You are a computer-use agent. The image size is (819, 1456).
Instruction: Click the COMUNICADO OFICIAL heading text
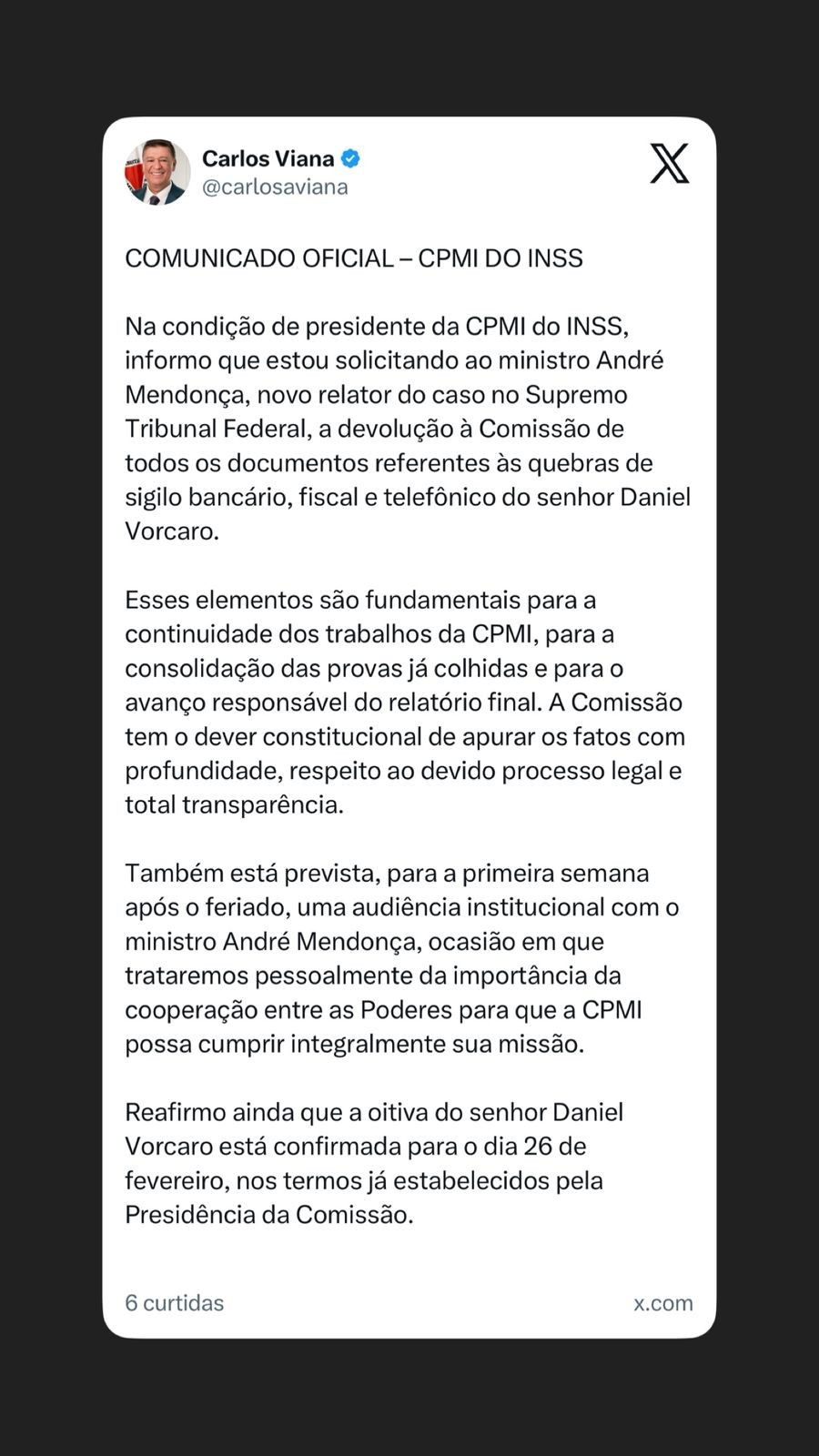point(354,258)
